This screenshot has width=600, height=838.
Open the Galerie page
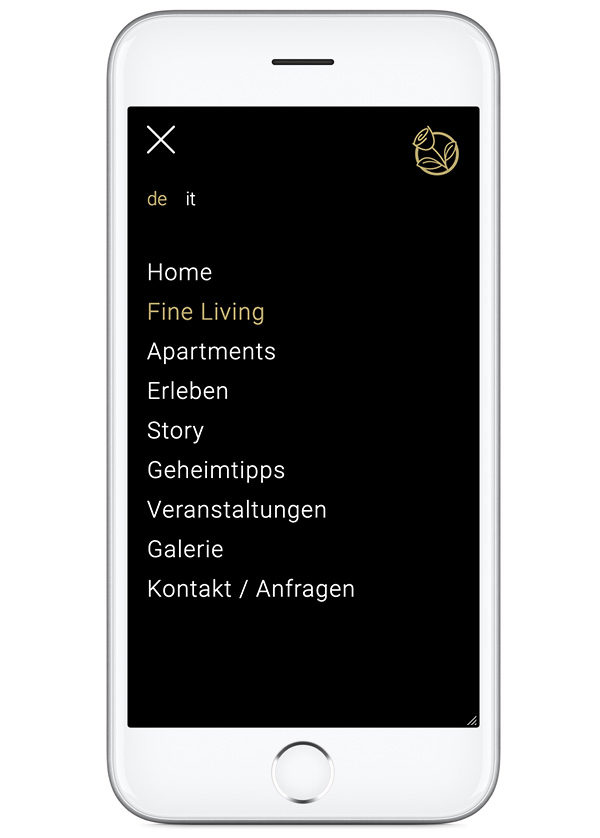(x=185, y=550)
